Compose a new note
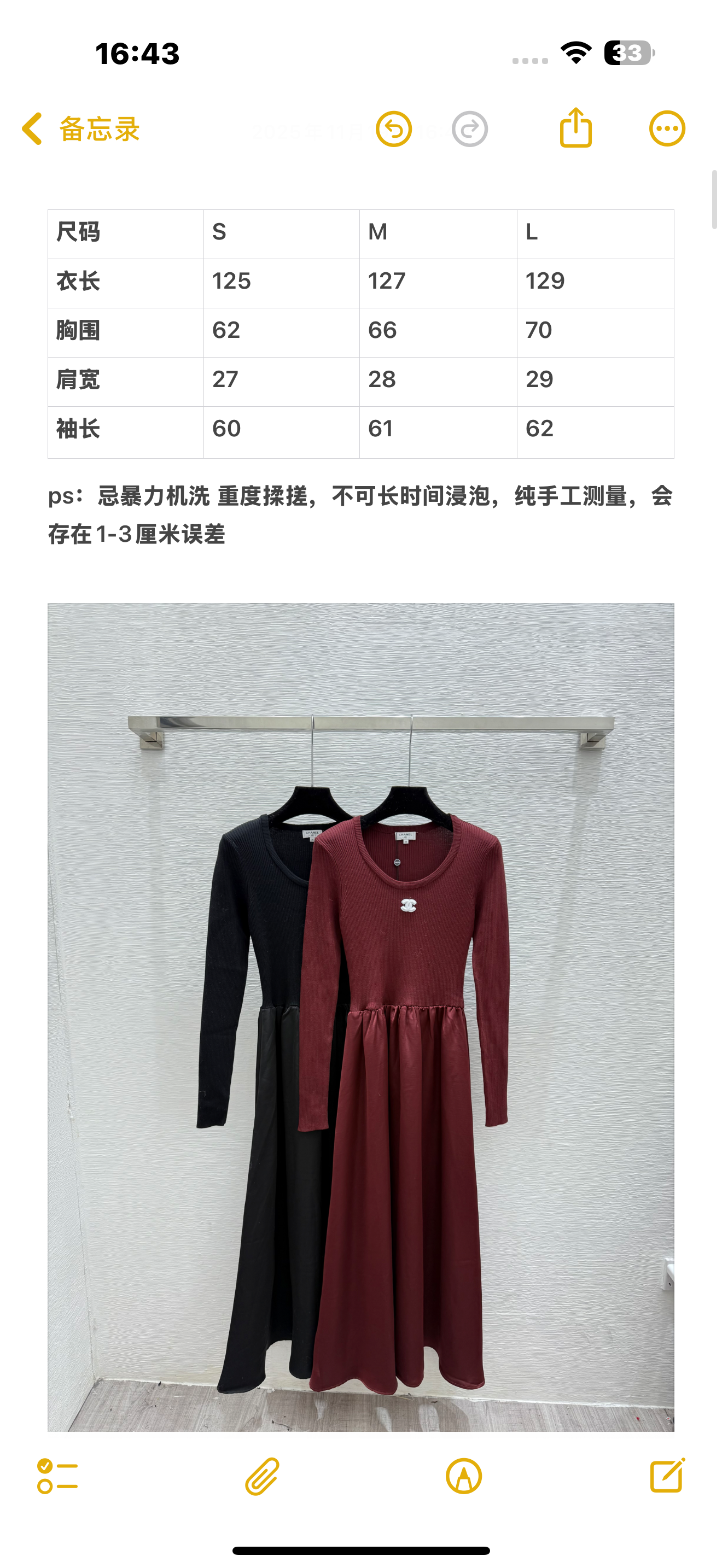722x1568 pixels. pyautogui.click(x=667, y=1476)
